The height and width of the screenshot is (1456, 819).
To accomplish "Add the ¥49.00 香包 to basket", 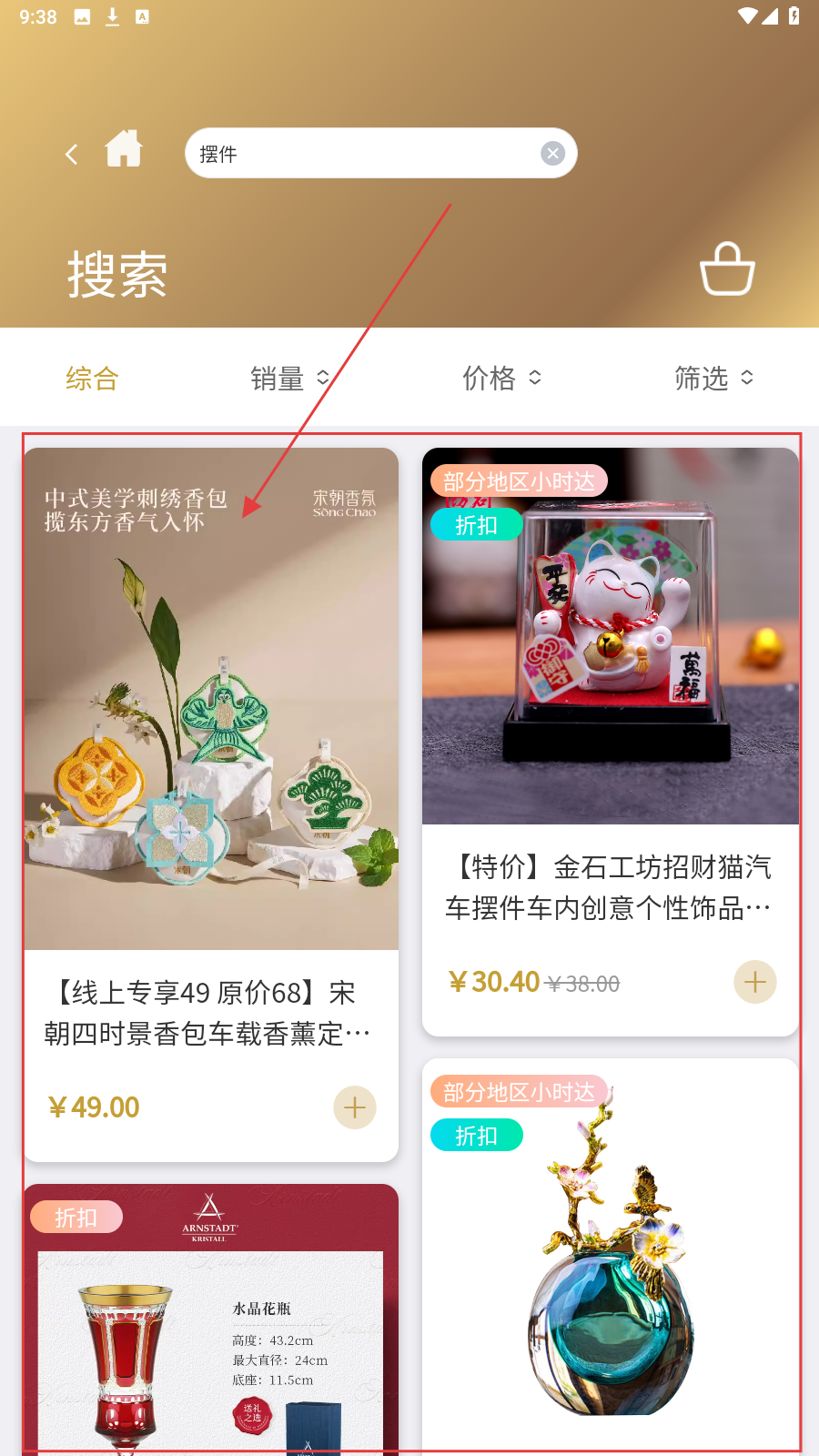I will [355, 1107].
